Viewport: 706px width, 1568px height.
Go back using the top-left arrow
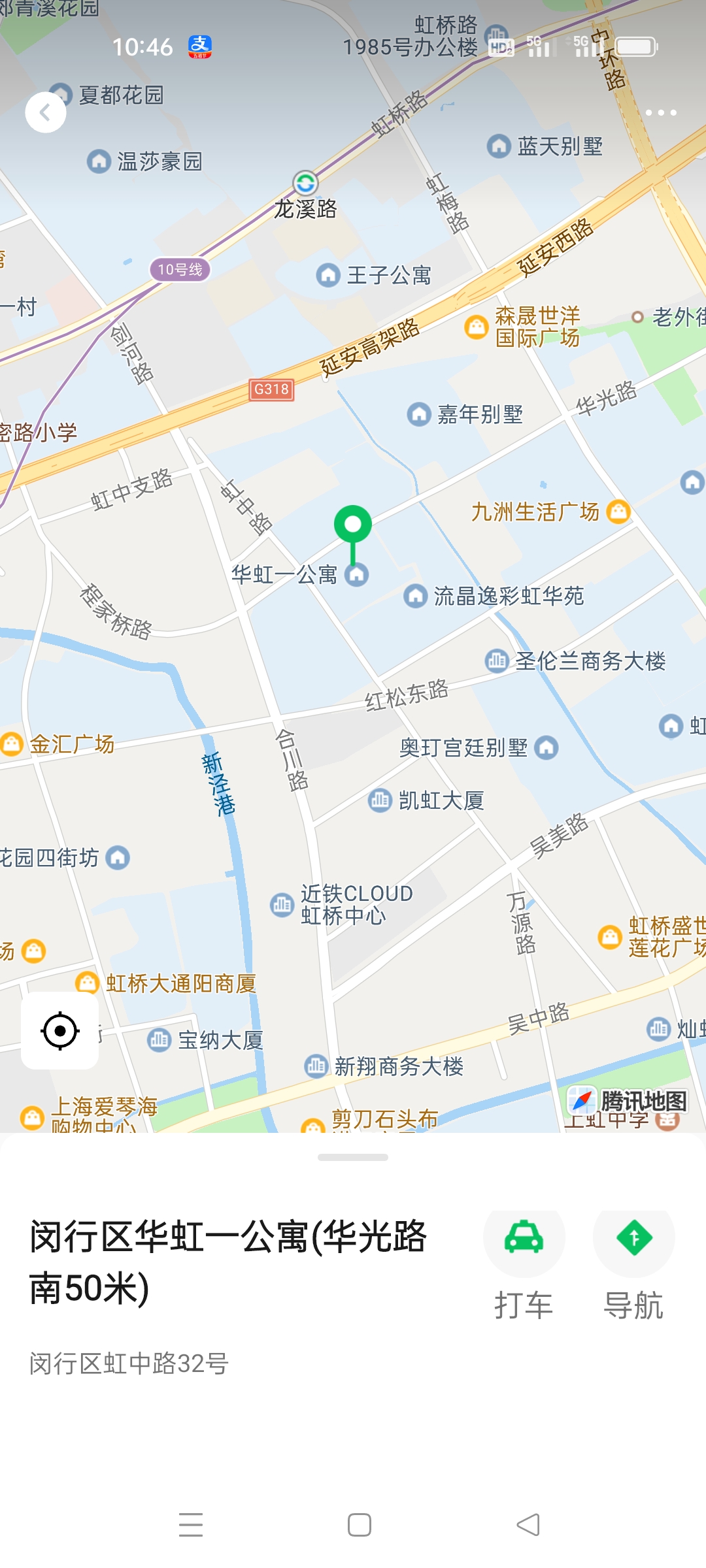click(45, 112)
